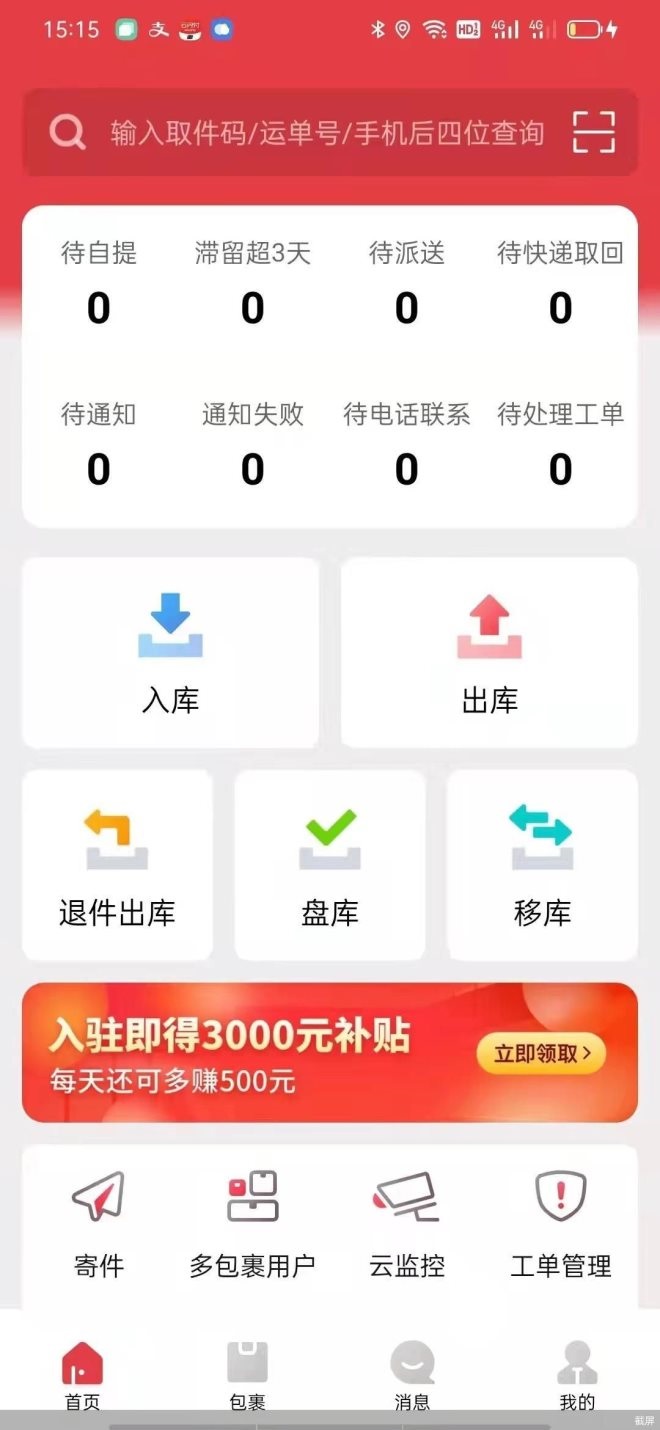Switch to the 消息 tab

[x=412, y=1374]
